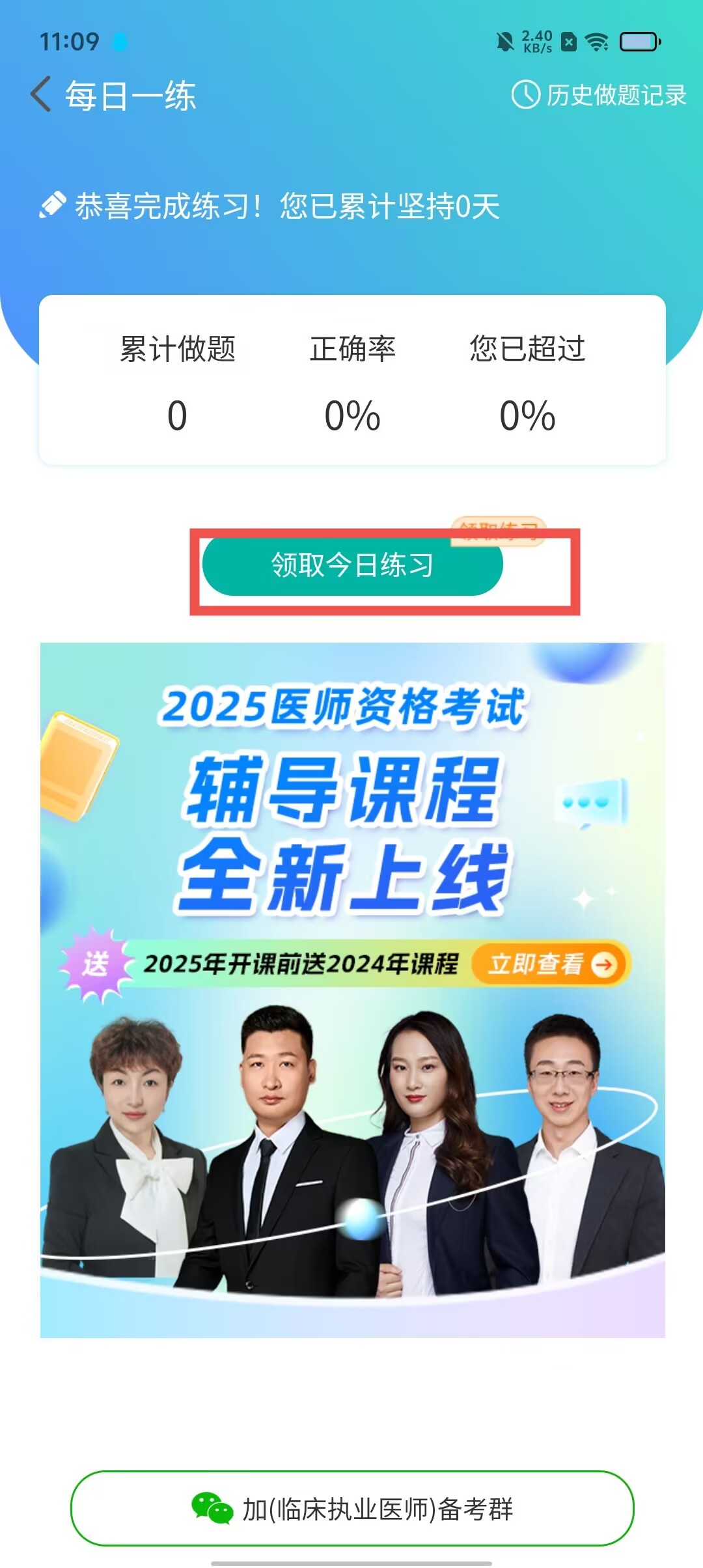Open the 2025医师资格考试 course banner

352,990
